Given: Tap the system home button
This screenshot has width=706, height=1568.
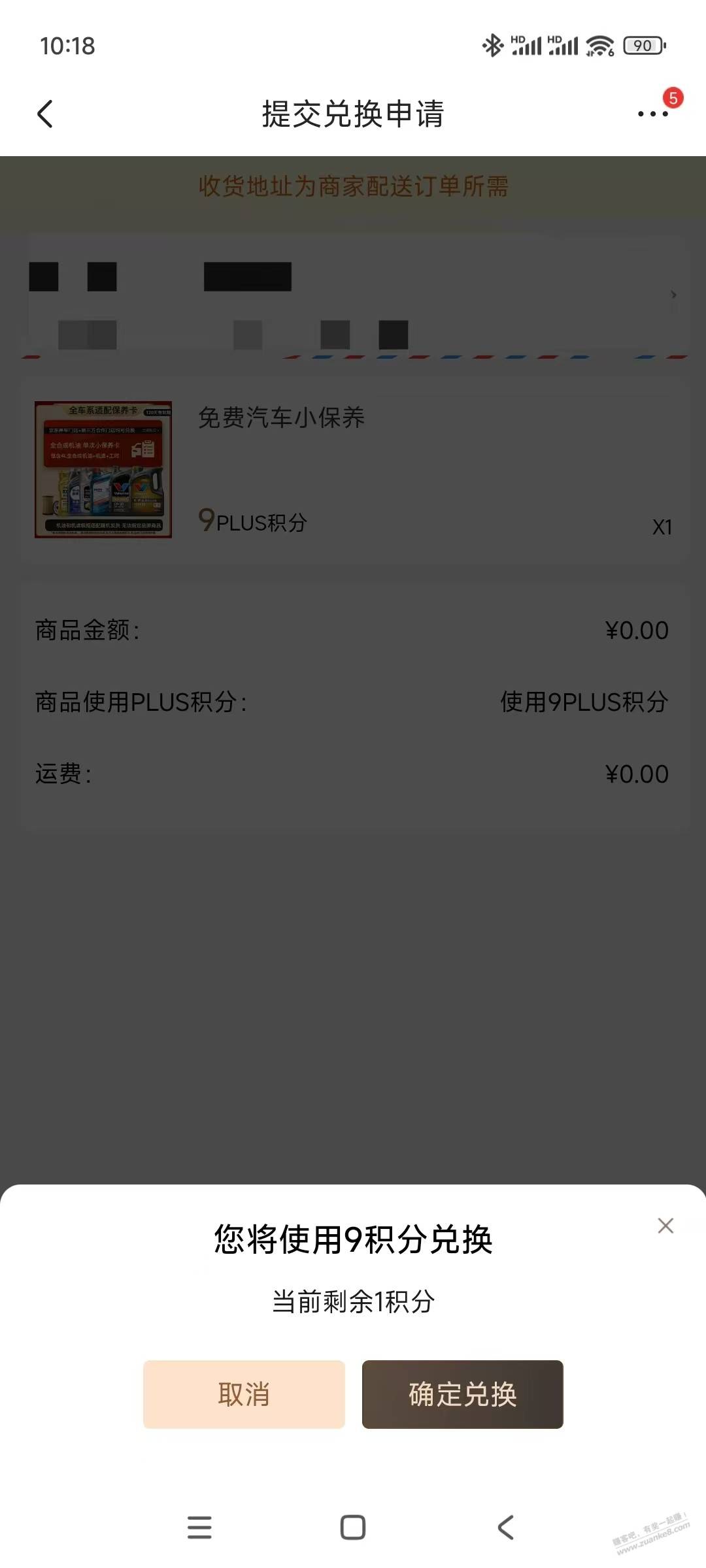Looking at the screenshot, I should (x=353, y=1527).
